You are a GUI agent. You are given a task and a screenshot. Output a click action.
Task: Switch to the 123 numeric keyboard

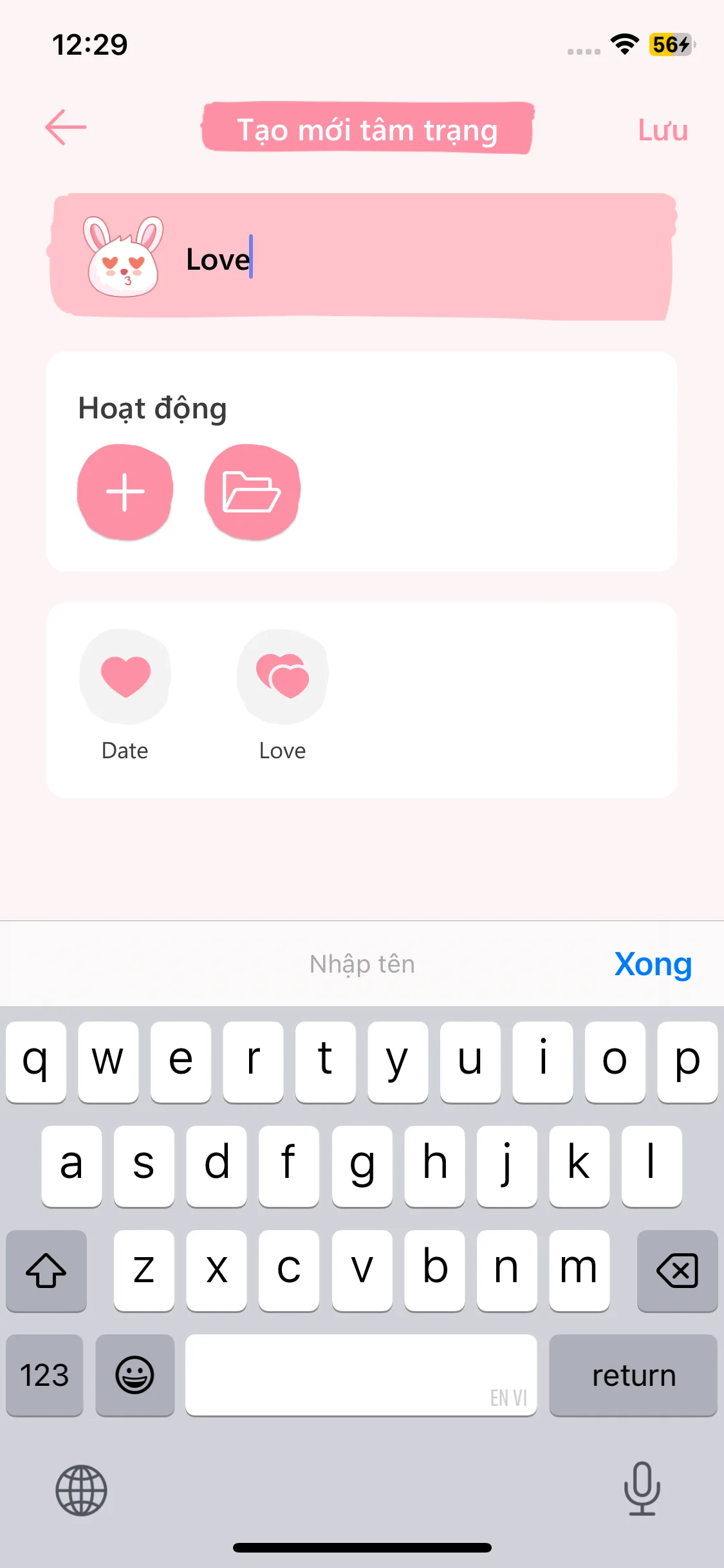point(44,1376)
